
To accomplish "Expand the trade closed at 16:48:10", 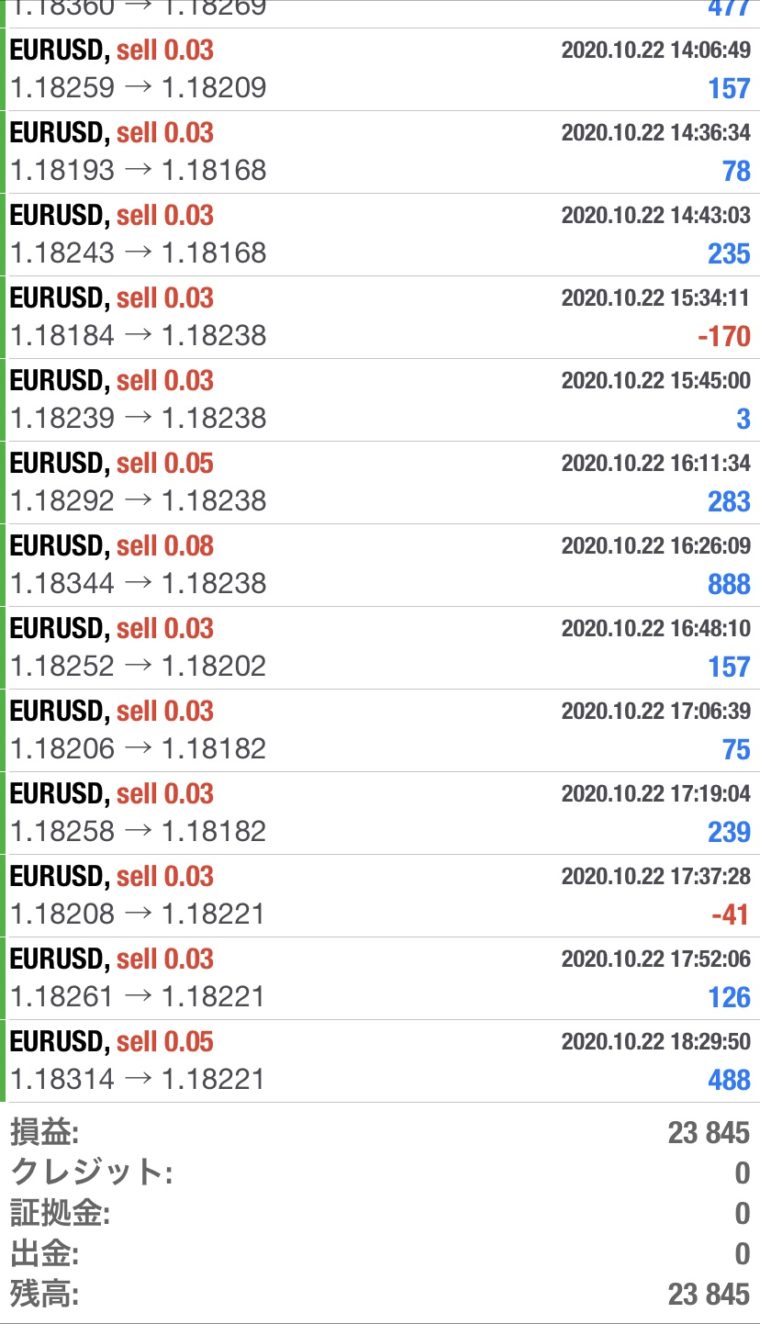I will pos(380,648).
